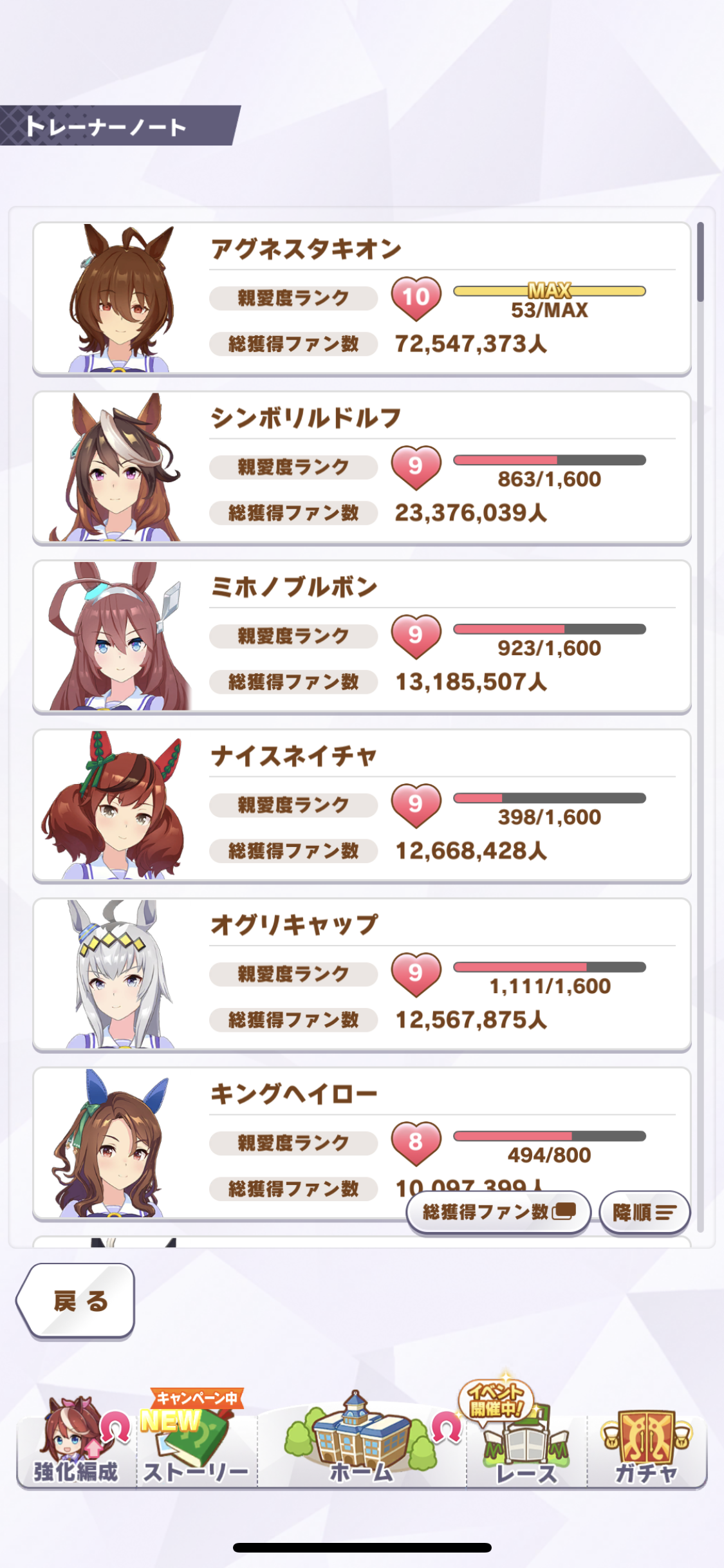
Task: View ミホノブルボン's details
Action: (362, 637)
